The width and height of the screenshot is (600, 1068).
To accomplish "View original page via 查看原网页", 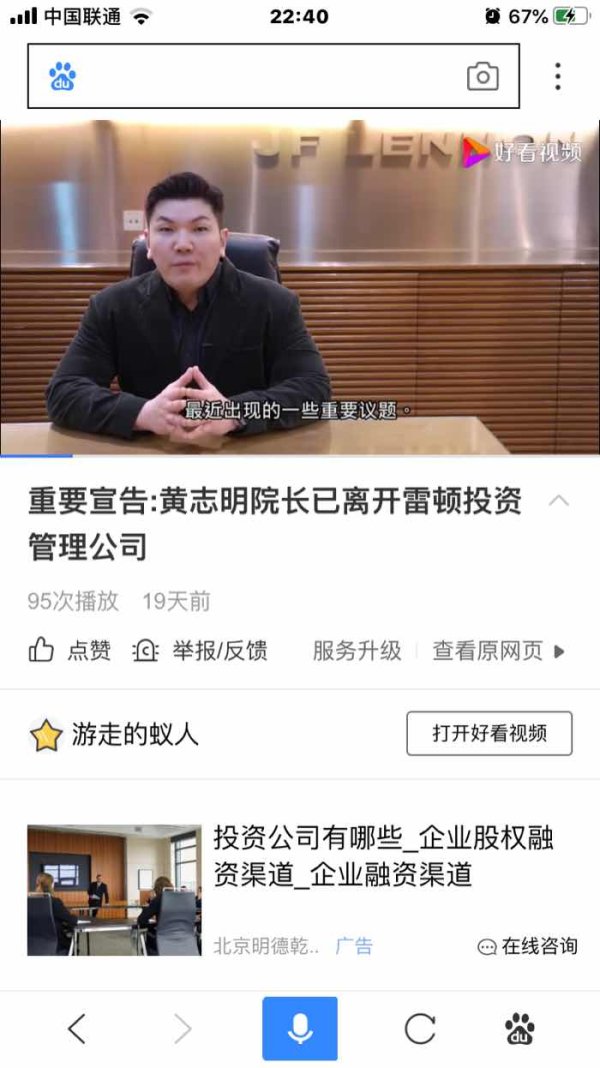I will pos(499,651).
